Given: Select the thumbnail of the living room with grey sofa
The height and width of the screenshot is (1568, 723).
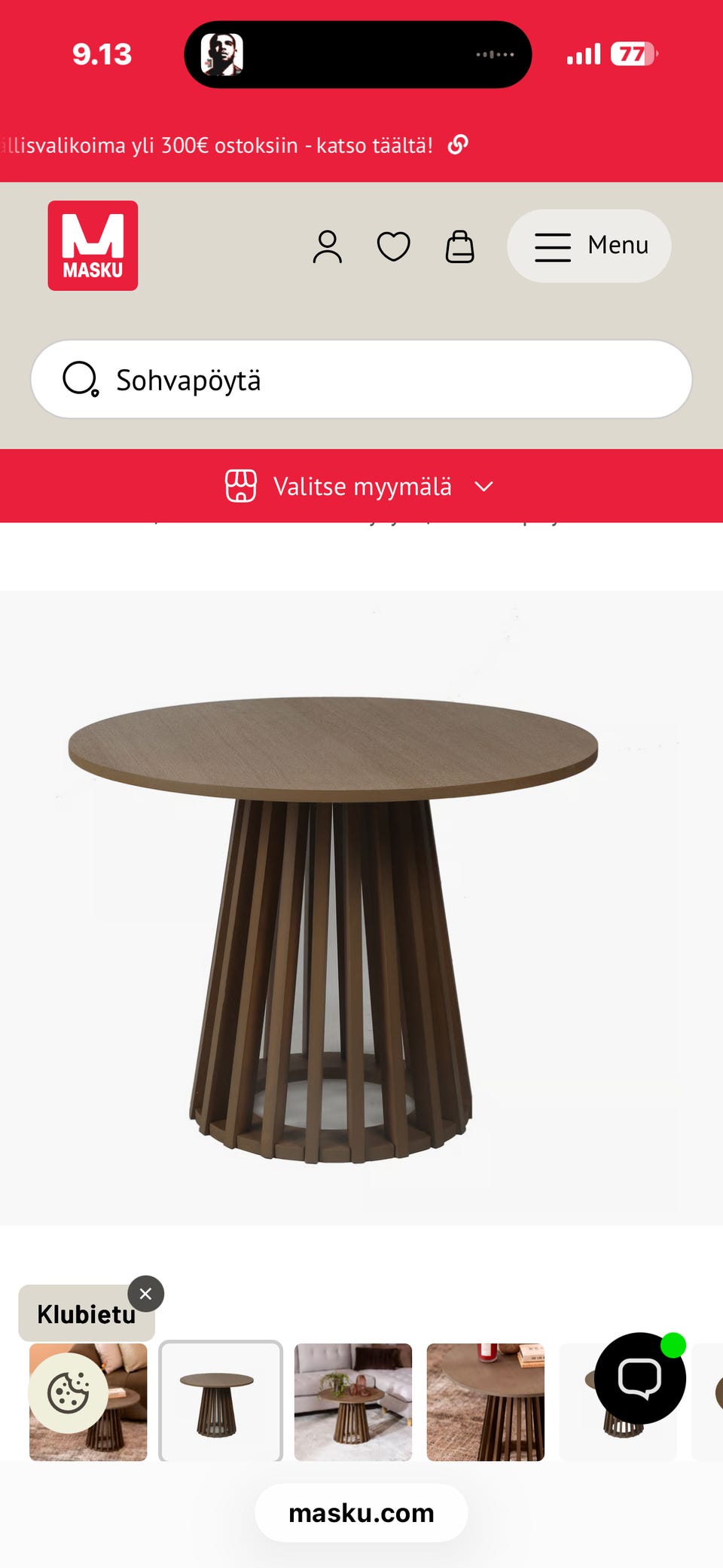Looking at the screenshot, I should coord(353,1401).
